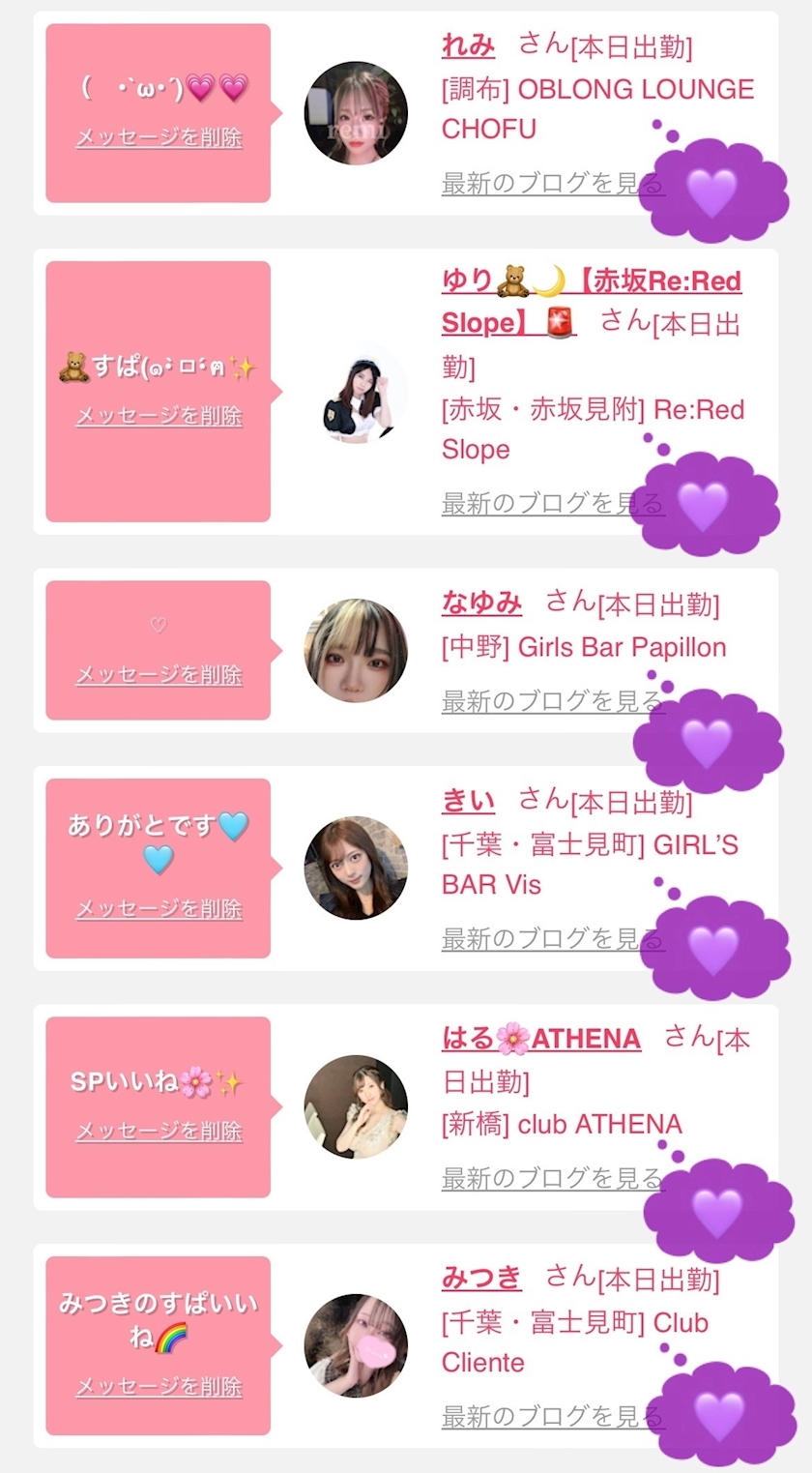812x1473 pixels.
Task: Open れみ's profile name link
Action: (x=468, y=45)
